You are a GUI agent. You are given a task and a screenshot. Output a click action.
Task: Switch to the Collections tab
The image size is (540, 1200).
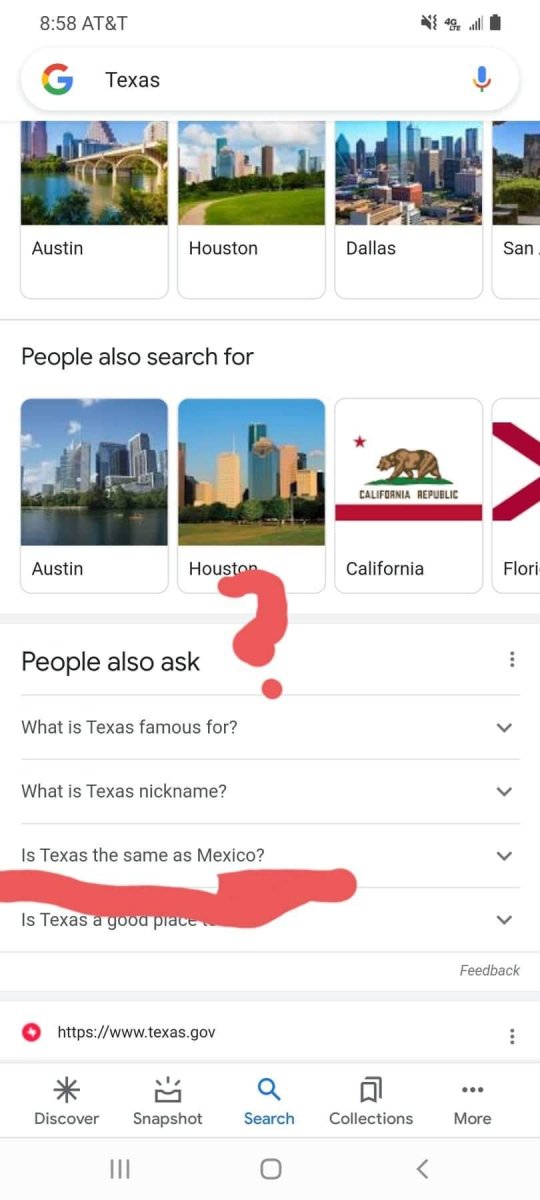click(371, 1102)
